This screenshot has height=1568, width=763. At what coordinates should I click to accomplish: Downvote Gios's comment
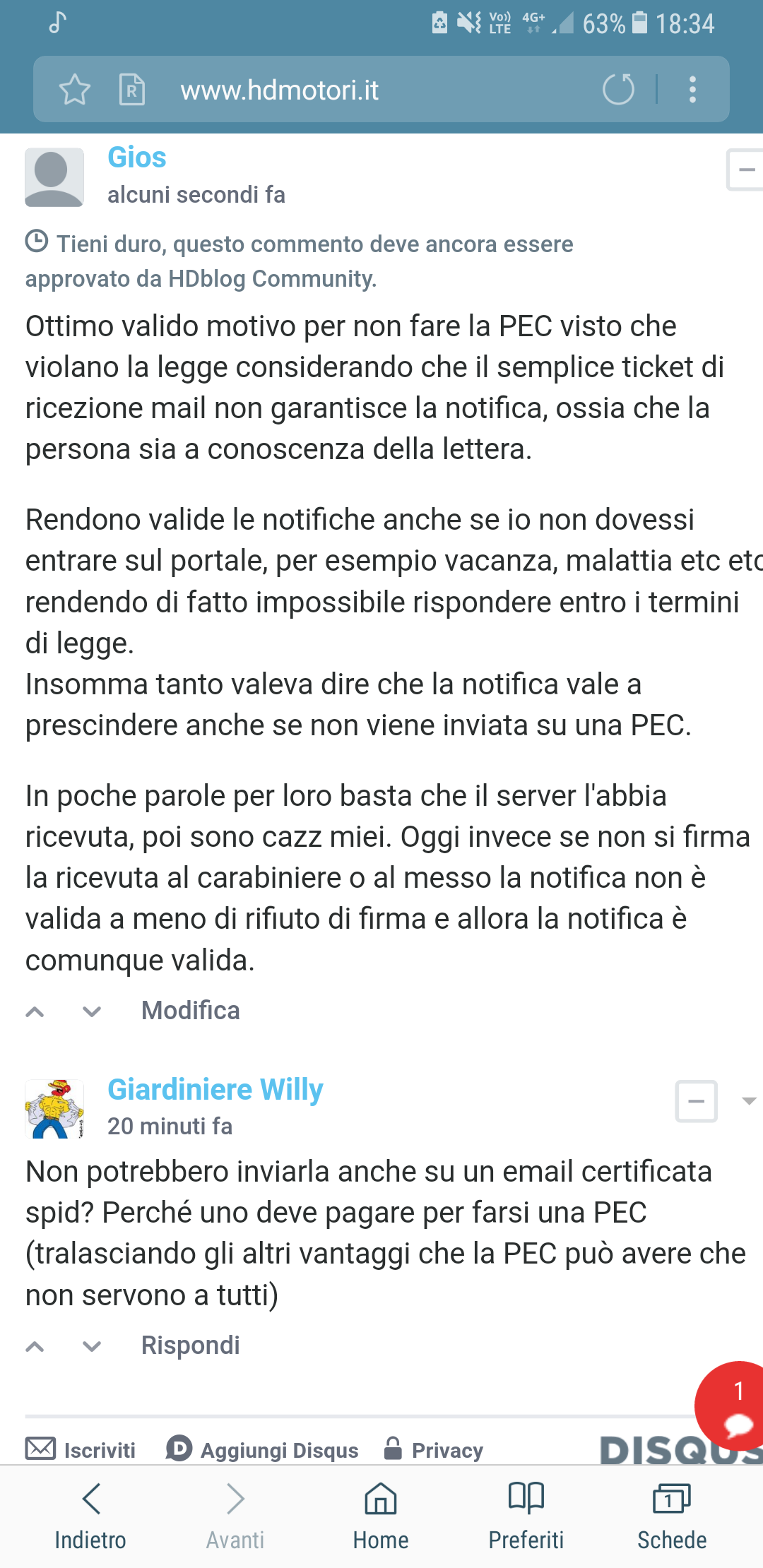coord(92,1011)
